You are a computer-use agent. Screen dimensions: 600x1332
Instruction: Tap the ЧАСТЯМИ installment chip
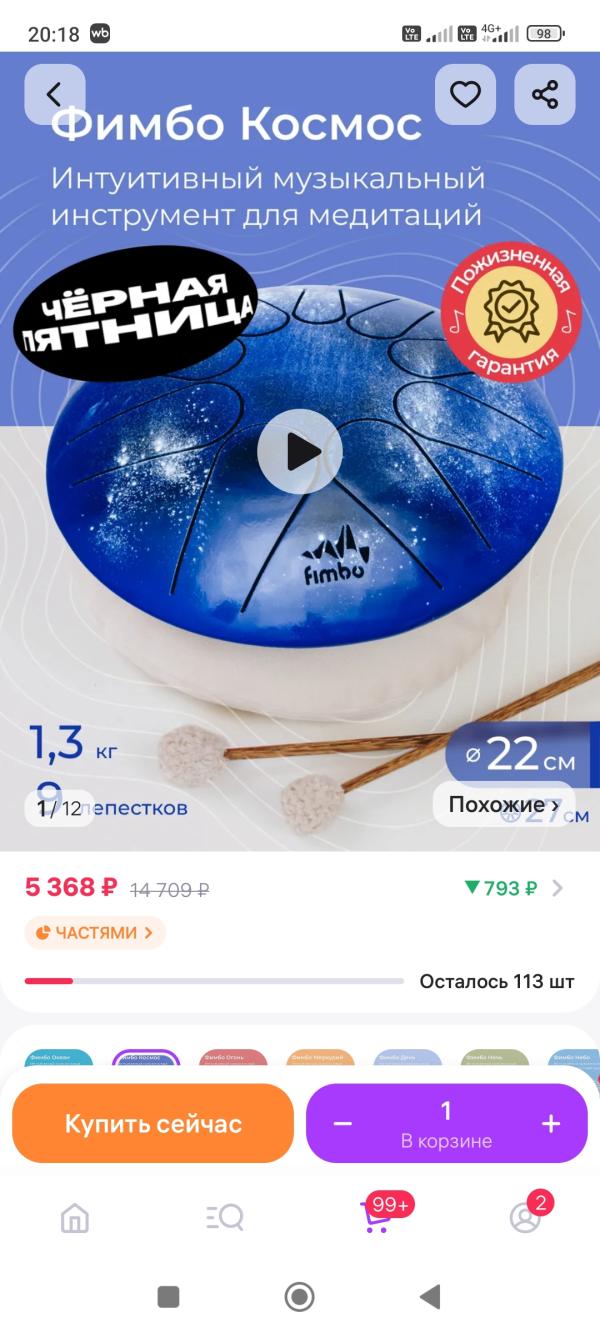tap(95, 933)
